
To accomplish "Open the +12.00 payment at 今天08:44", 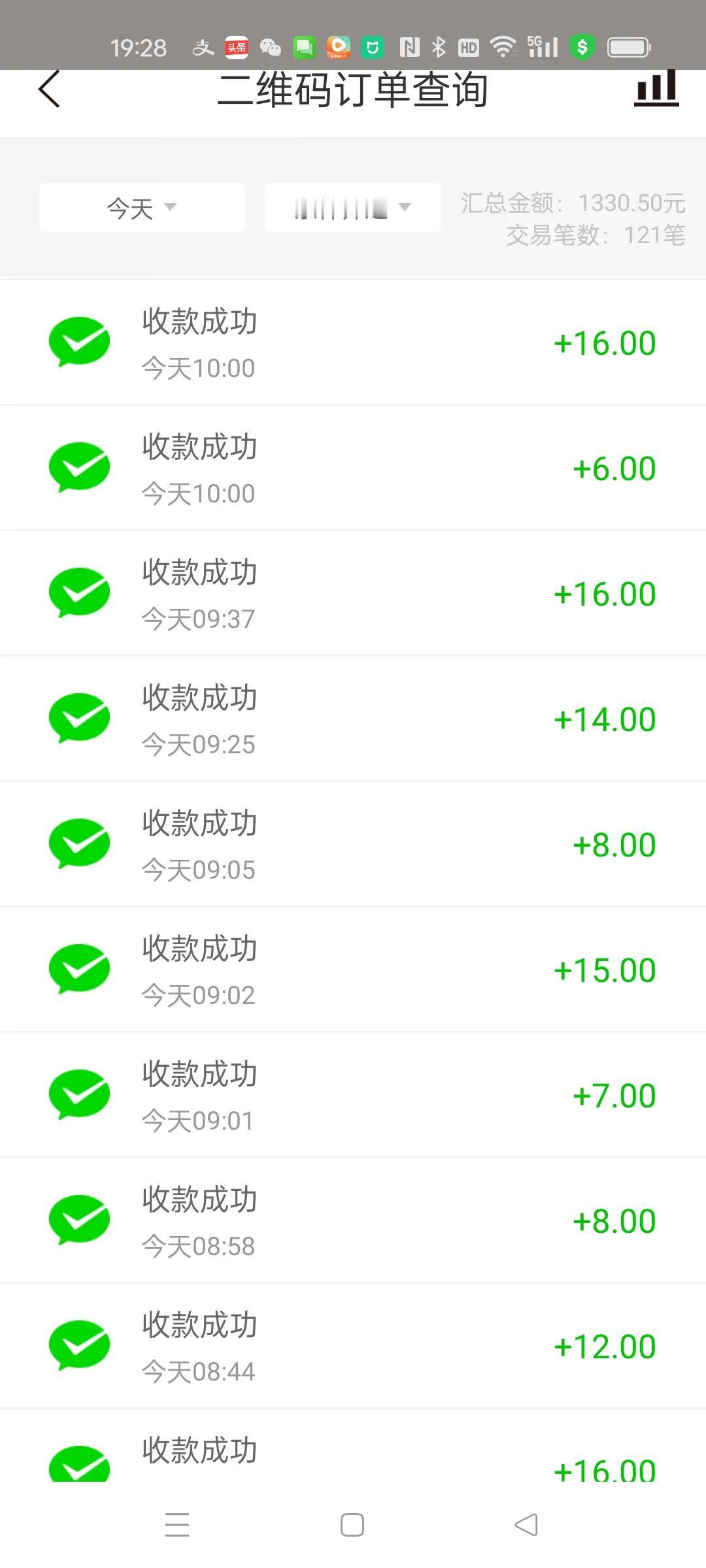I will 353,1346.
